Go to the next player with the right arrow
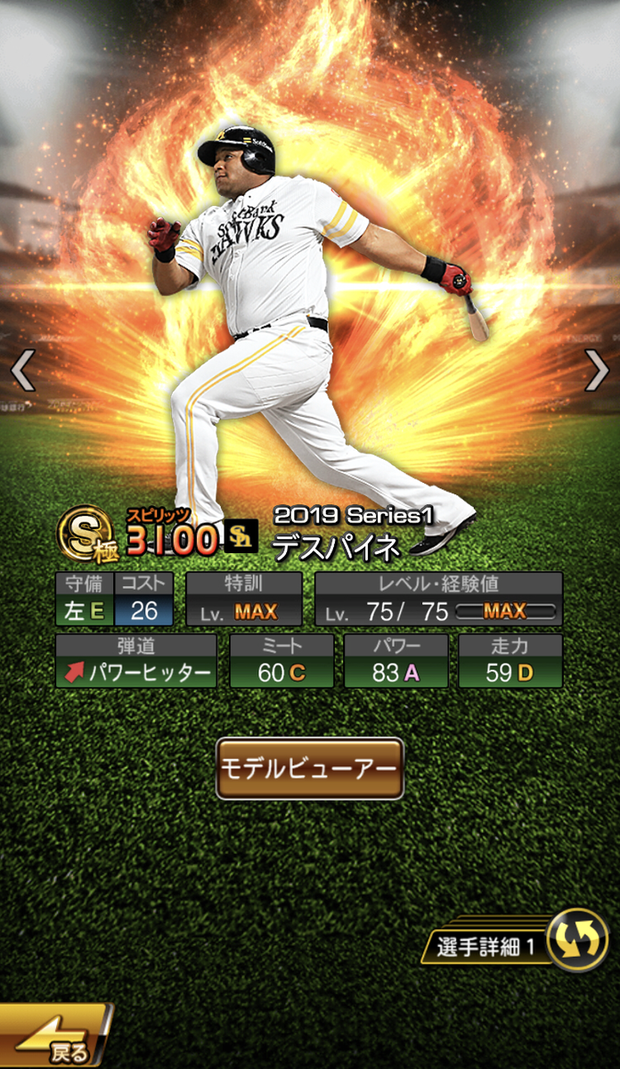This screenshot has width=620, height=1069. pyautogui.click(x=597, y=370)
